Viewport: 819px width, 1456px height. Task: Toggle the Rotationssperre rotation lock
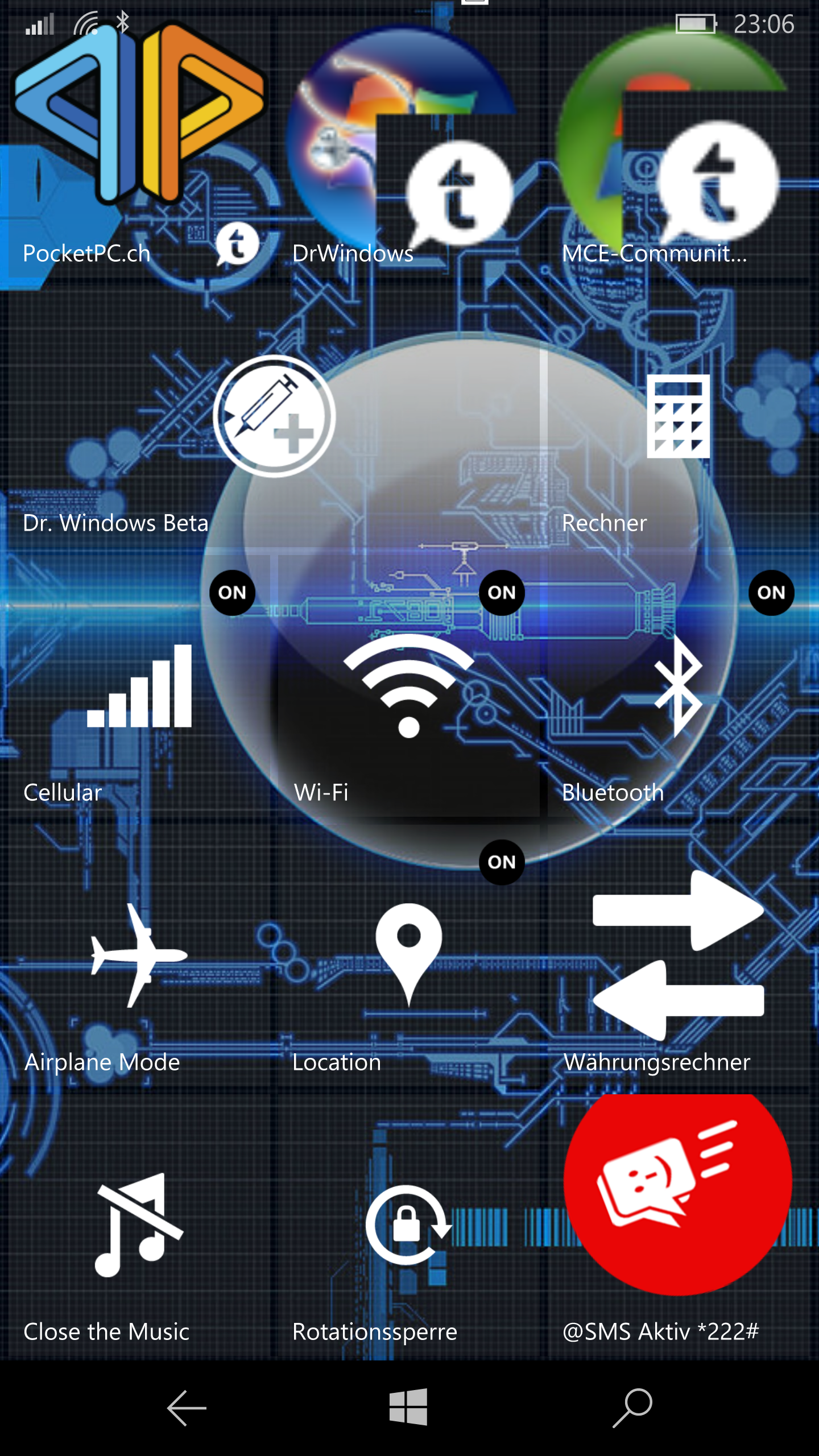tap(408, 1225)
